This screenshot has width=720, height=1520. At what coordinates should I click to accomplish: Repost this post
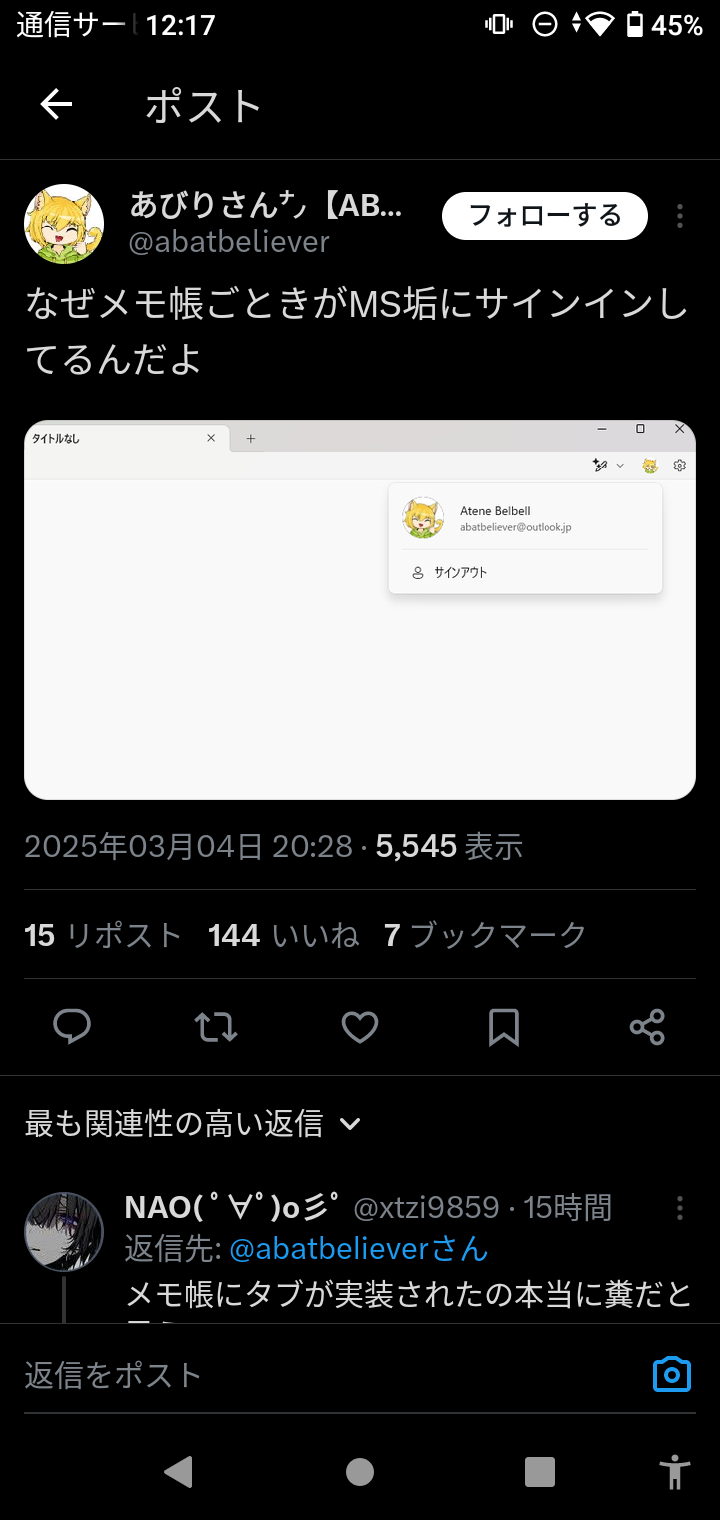[216, 1027]
